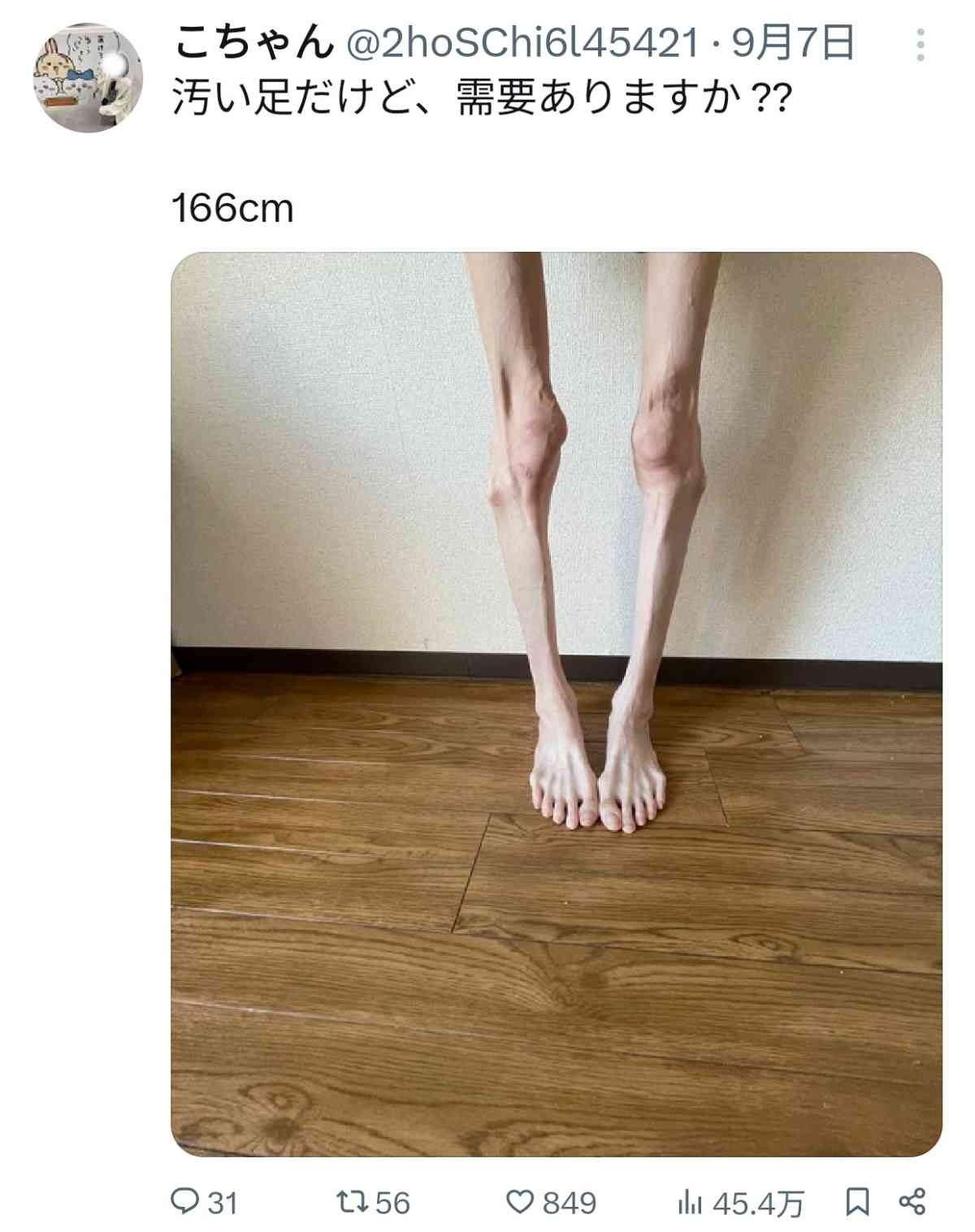Like the post with the heart icon
This screenshot has width=975, height=1232.
[520, 1202]
